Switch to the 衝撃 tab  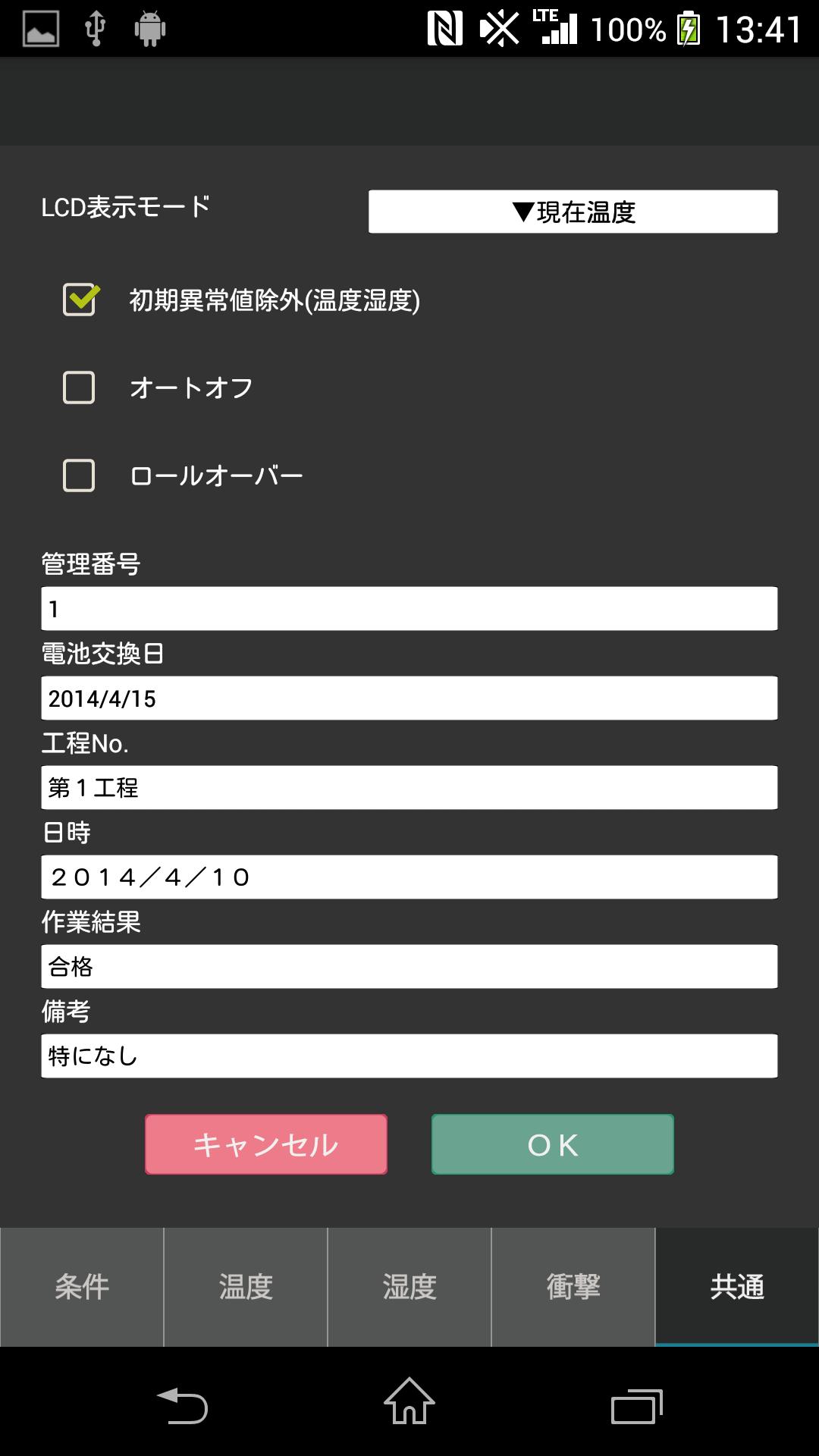click(x=573, y=1287)
